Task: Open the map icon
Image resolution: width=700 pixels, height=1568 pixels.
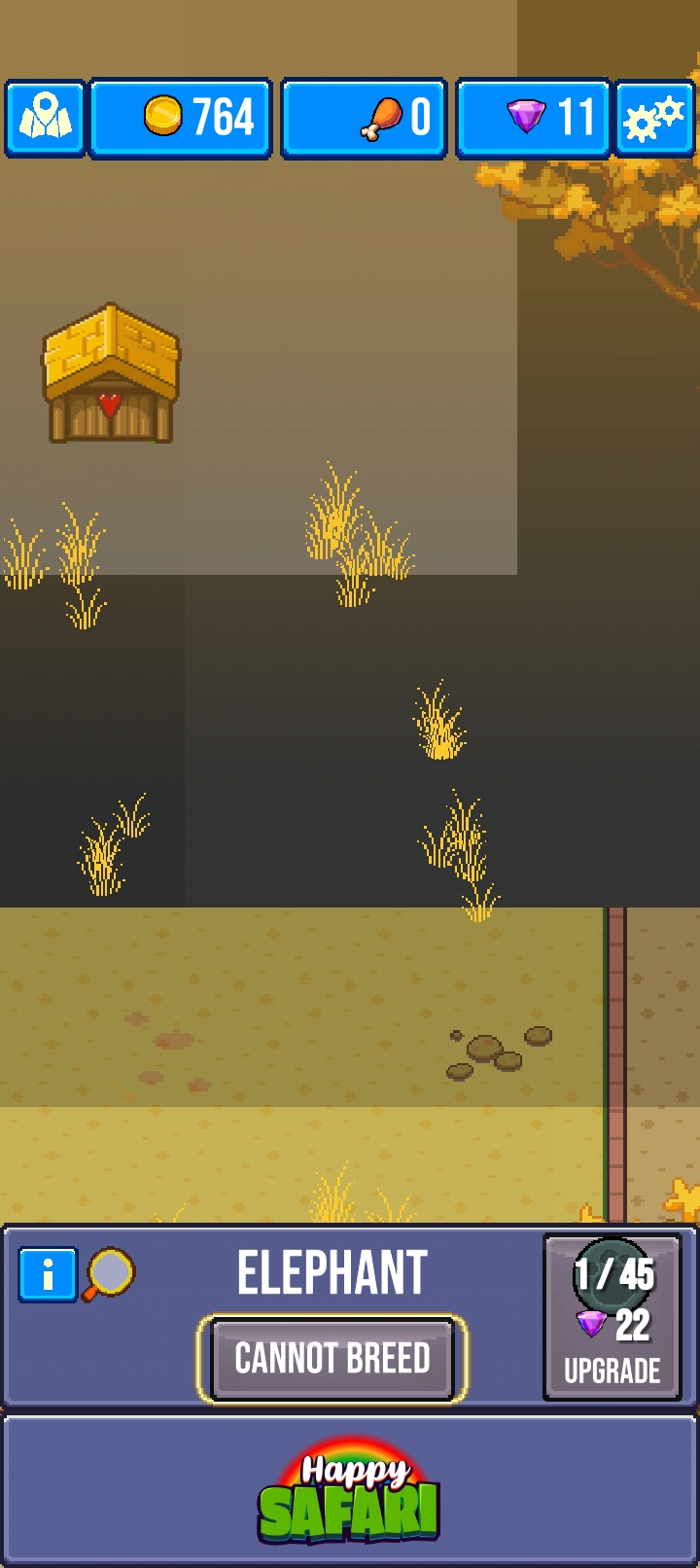Action: (45, 118)
